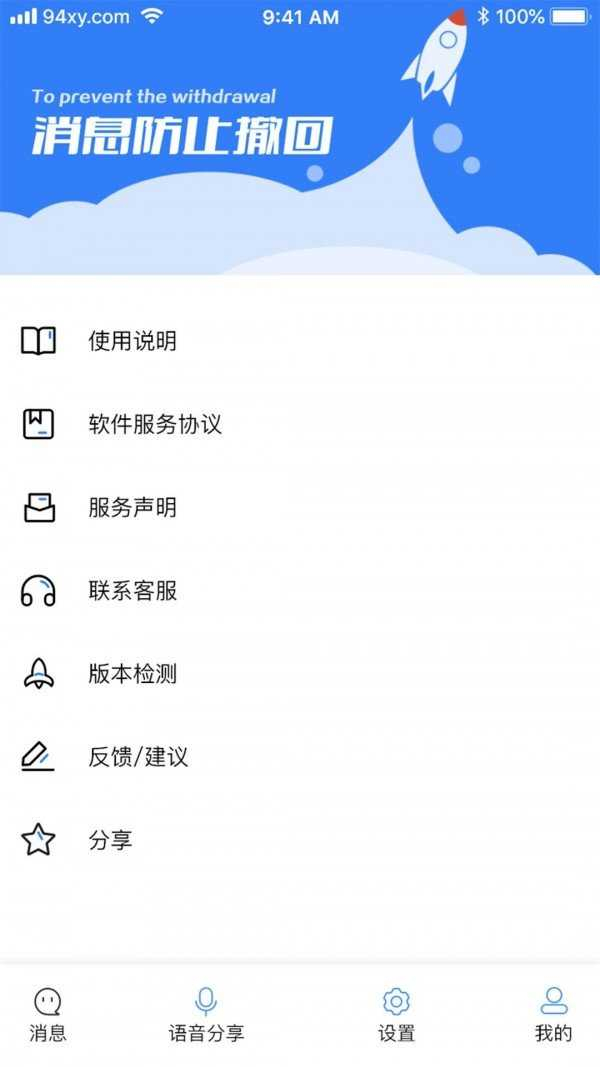Contact support via 联系客服

click(132, 591)
